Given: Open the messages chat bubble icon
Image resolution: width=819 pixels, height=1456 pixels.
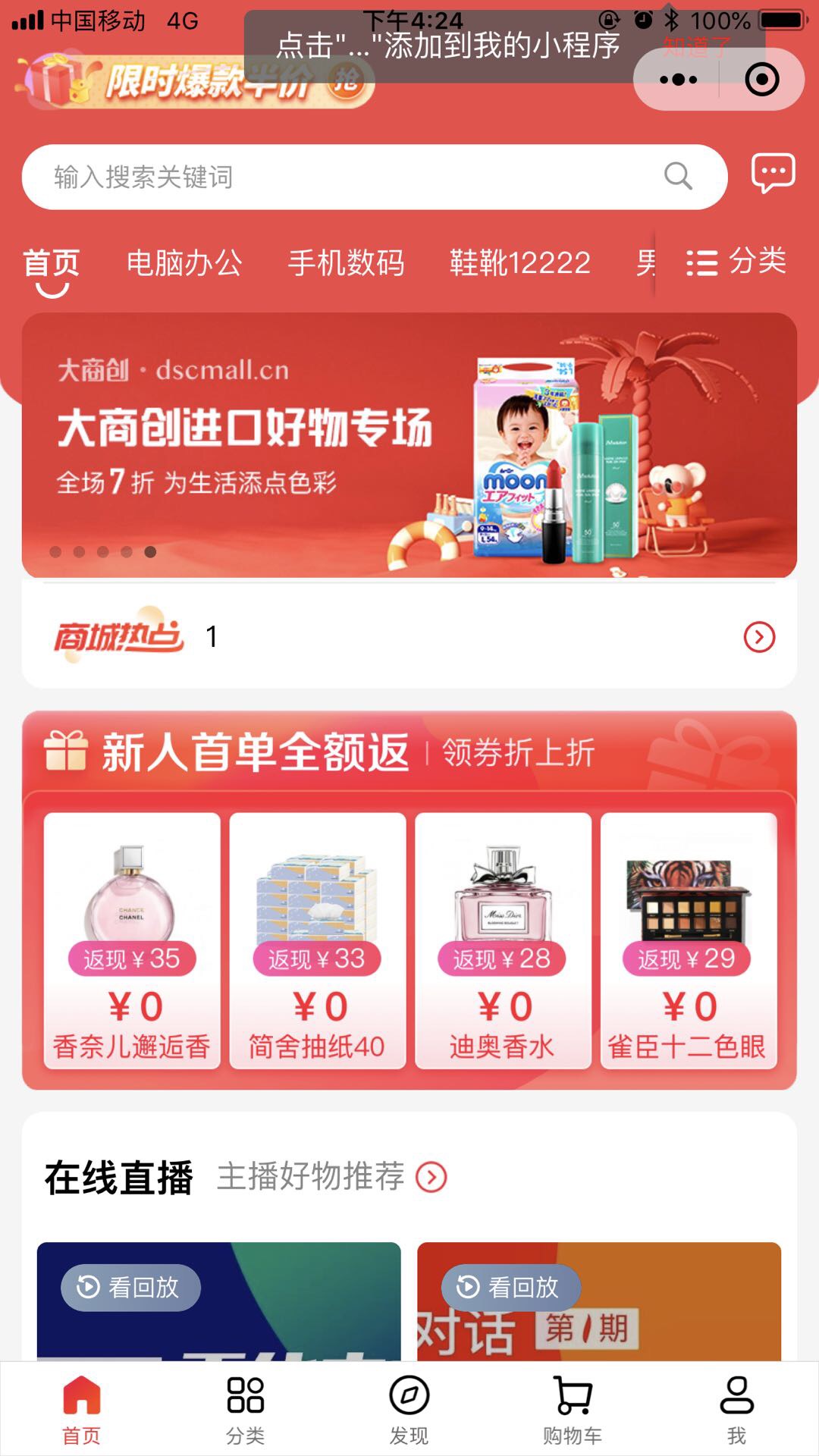Looking at the screenshot, I should point(773,174).
